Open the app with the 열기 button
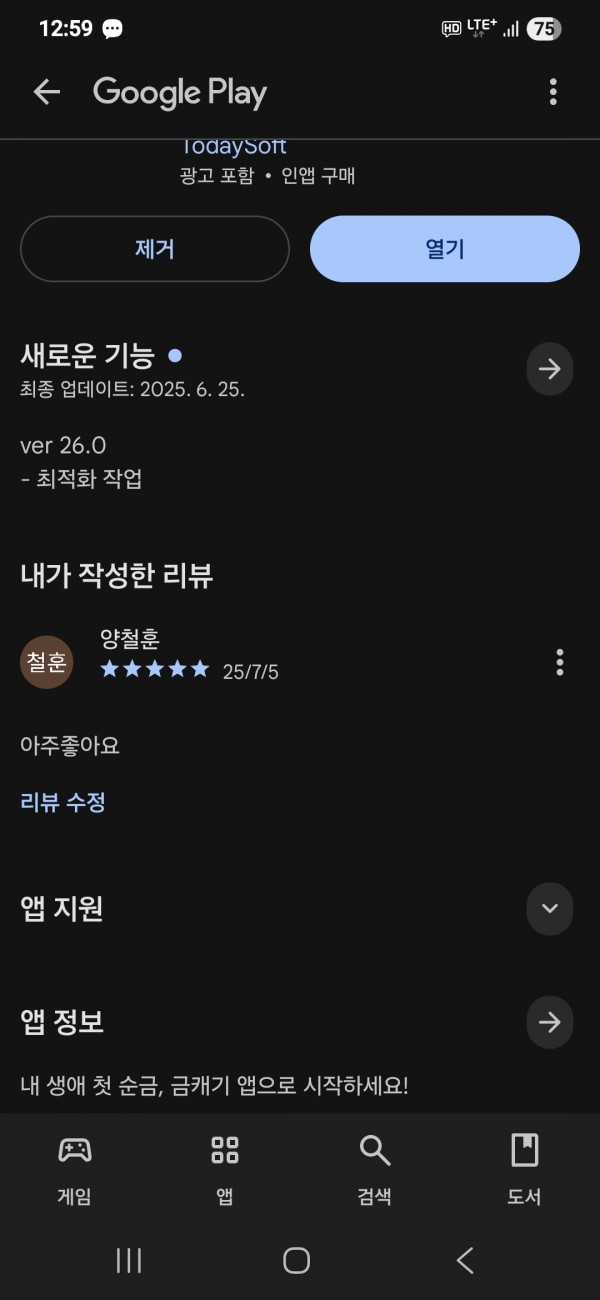The width and height of the screenshot is (600, 1300). pos(445,249)
